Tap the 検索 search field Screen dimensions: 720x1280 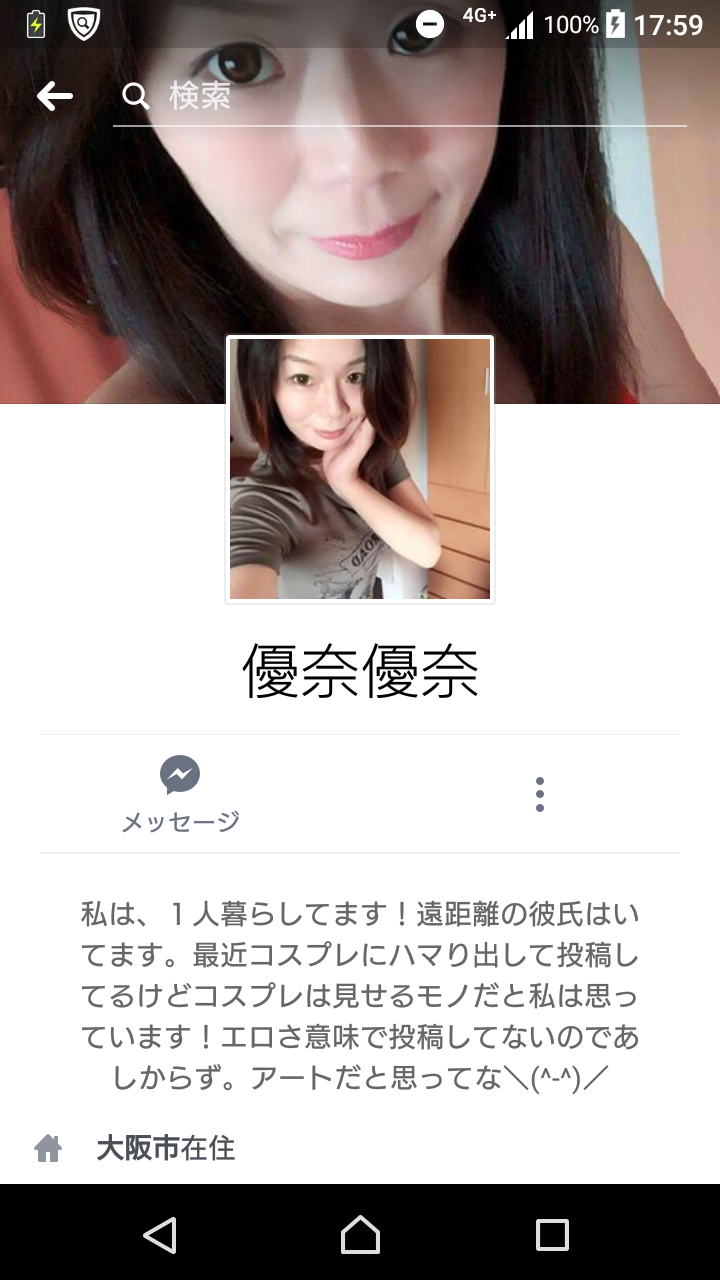click(x=400, y=96)
